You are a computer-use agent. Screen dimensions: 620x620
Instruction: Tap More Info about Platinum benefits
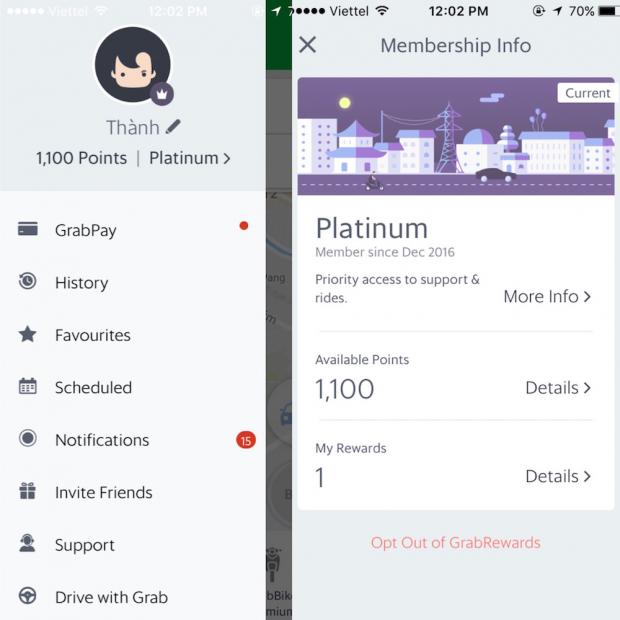[x=547, y=297]
